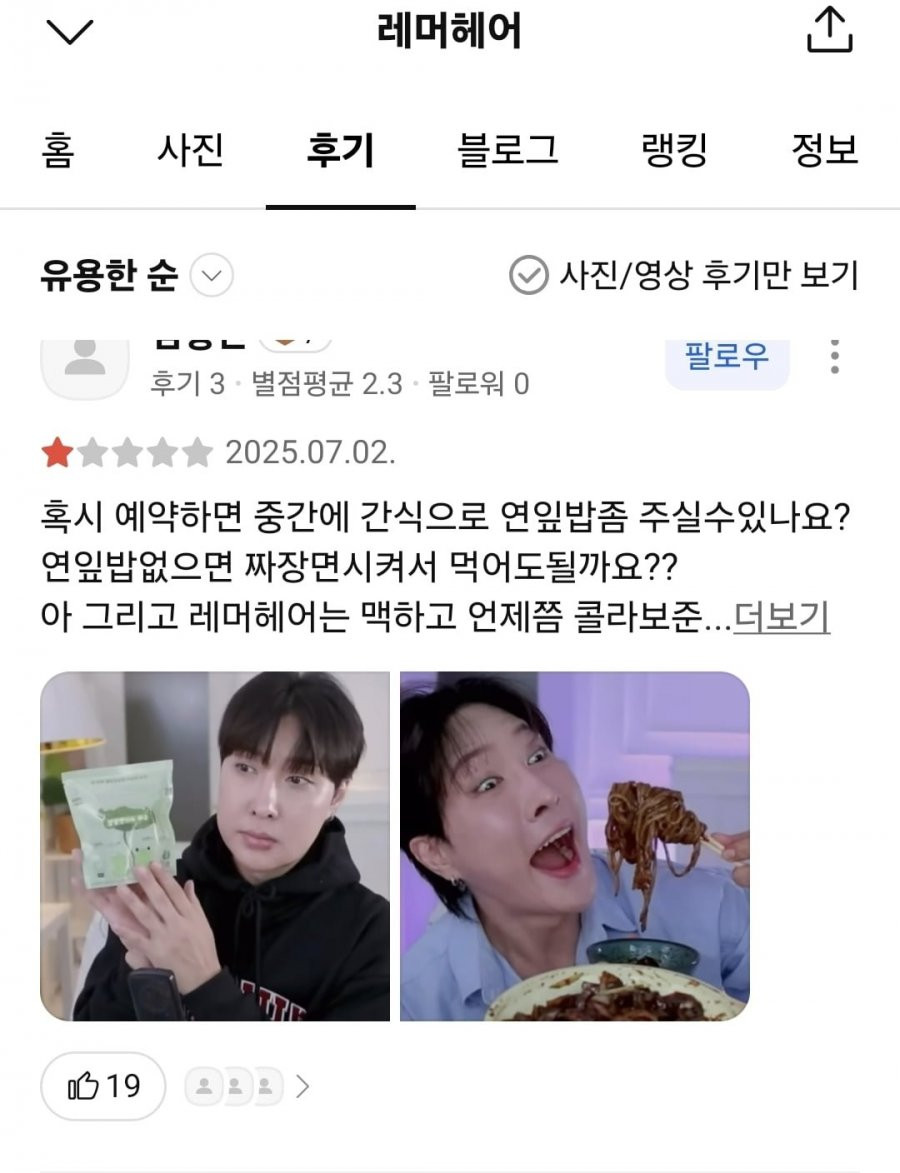900x1173 pixels.
Task: Open the 사진 tab
Action: point(190,151)
